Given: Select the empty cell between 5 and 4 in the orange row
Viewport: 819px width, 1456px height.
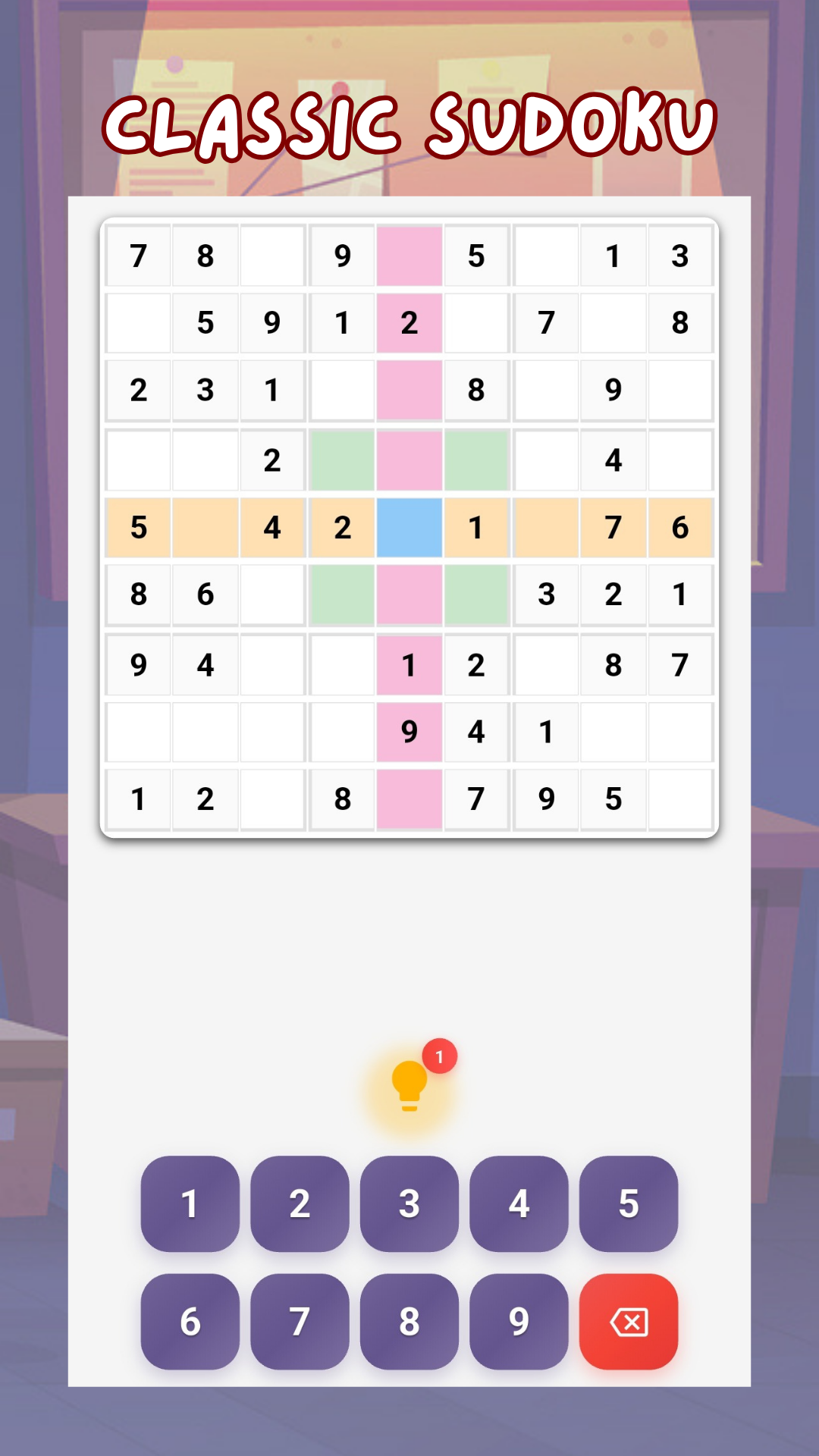Looking at the screenshot, I should pyautogui.click(x=206, y=527).
